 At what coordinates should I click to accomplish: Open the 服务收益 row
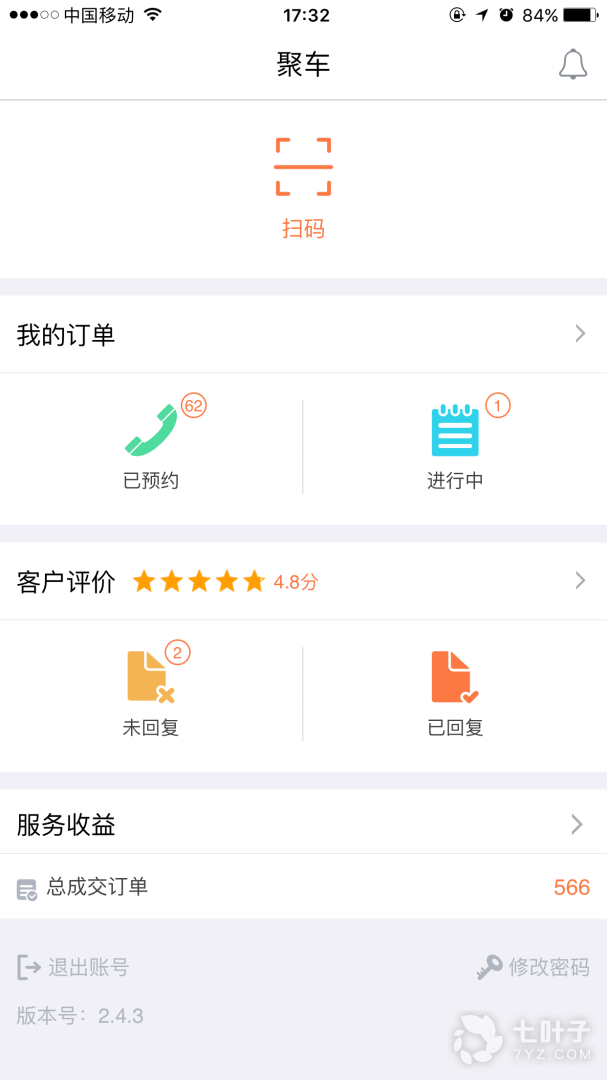pos(303,825)
